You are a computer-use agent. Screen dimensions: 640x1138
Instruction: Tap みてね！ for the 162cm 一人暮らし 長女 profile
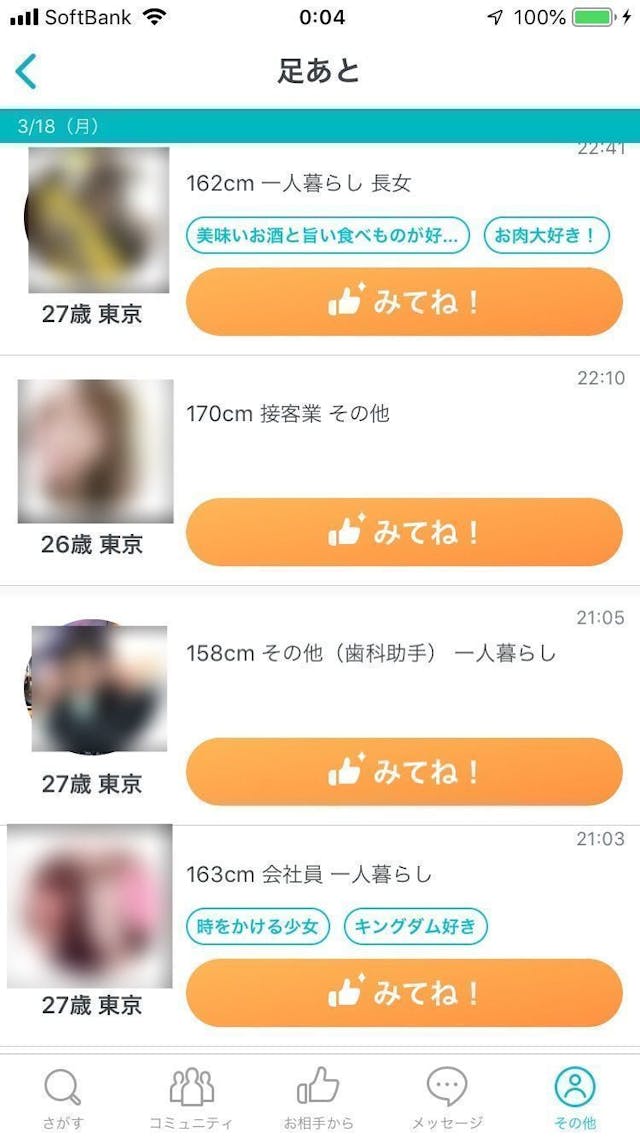click(x=404, y=302)
